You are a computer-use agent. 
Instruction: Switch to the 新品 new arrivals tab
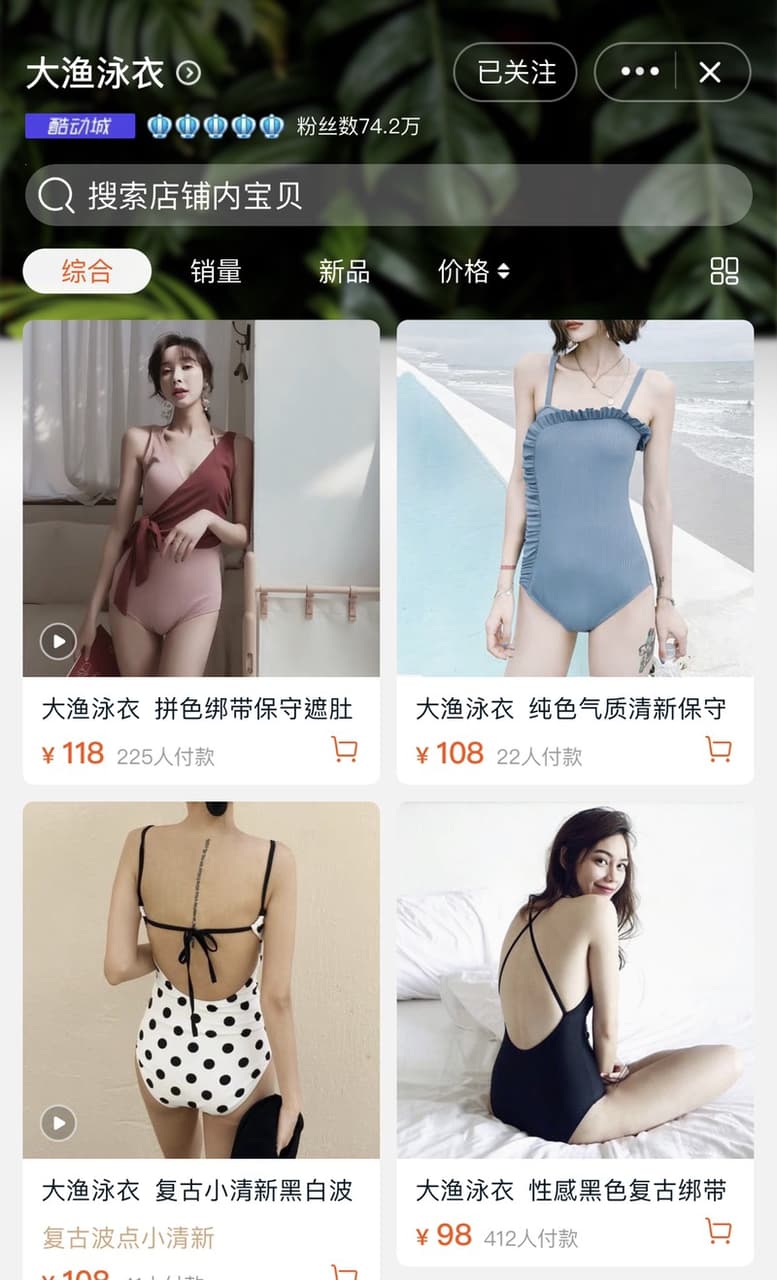(x=344, y=271)
